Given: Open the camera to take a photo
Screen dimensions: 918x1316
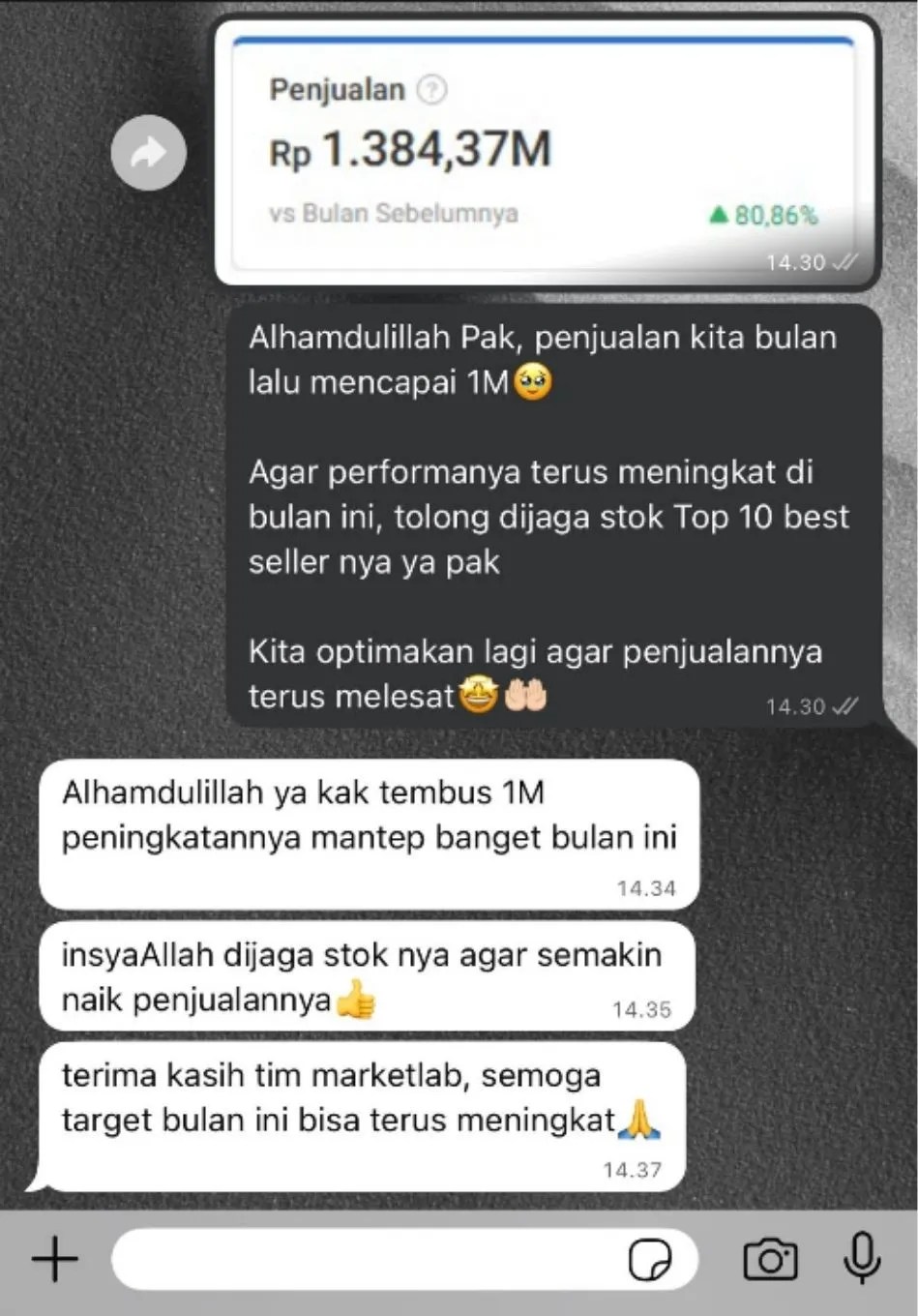Looking at the screenshot, I should click(770, 1260).
